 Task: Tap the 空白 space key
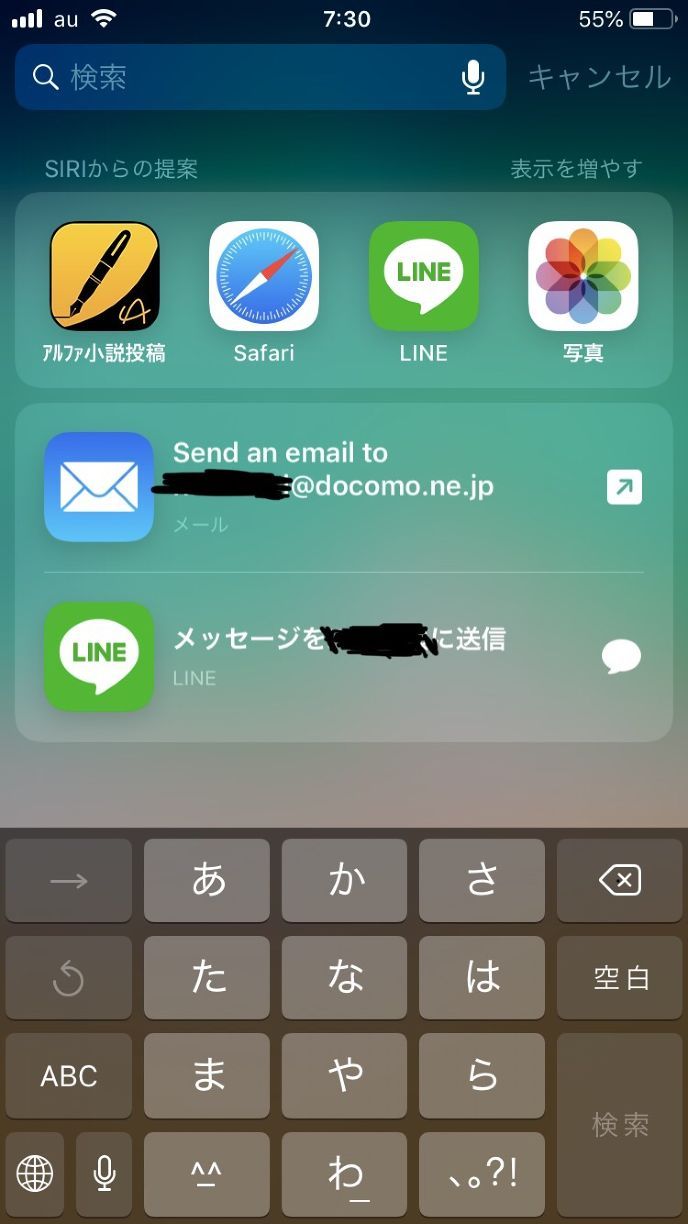click(x=619, y=978)
